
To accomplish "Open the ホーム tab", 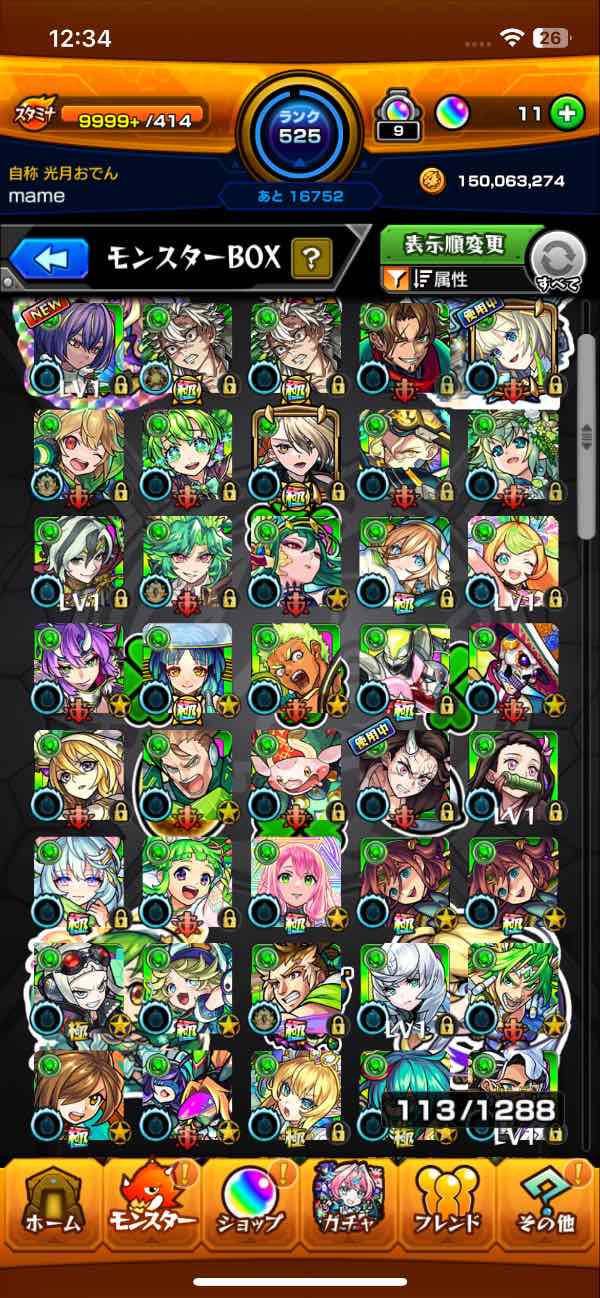I will [x=52, y=1209].
